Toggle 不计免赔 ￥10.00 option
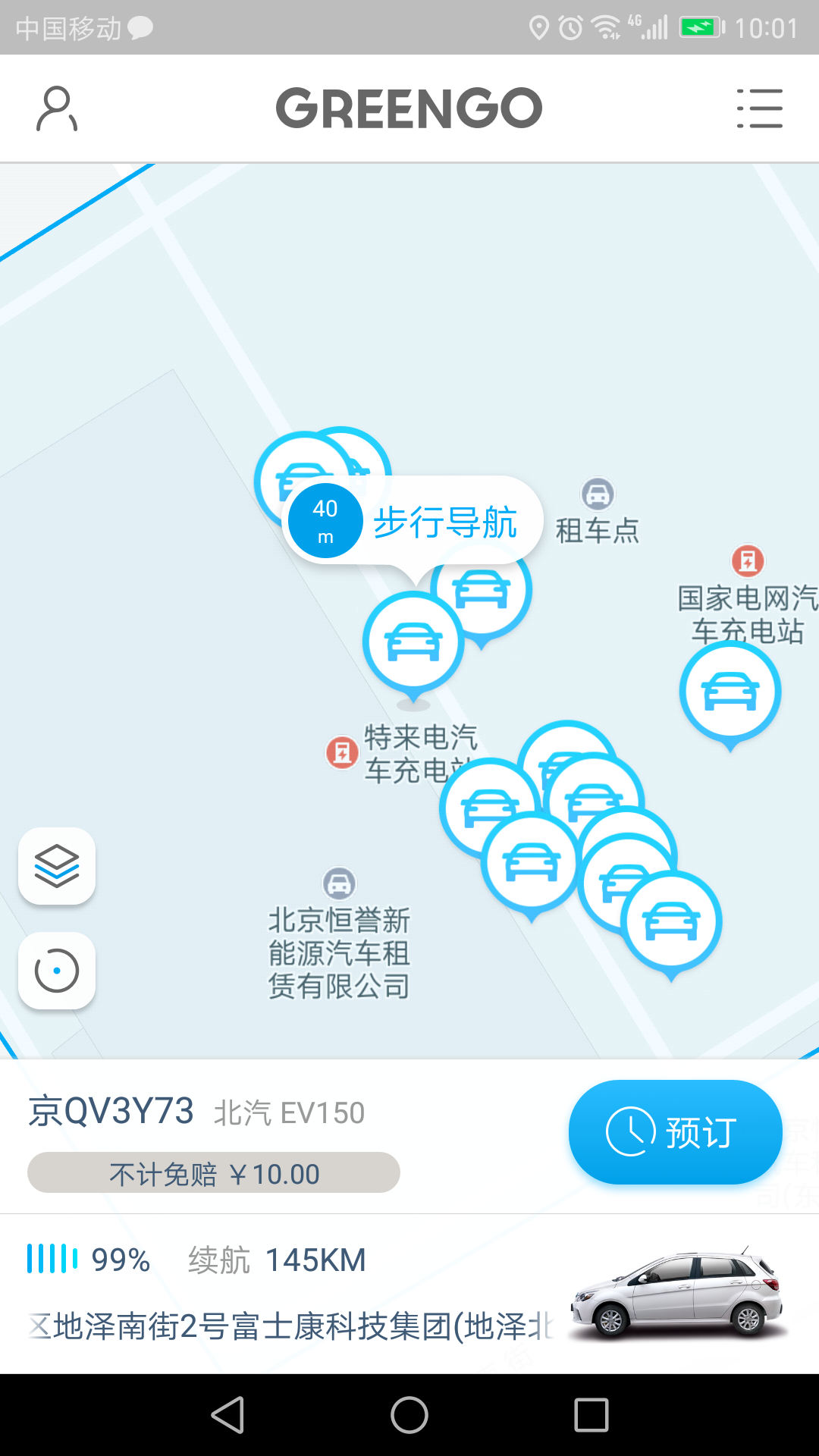The width and height of the screenshot is (819, 1456). 214,1173
